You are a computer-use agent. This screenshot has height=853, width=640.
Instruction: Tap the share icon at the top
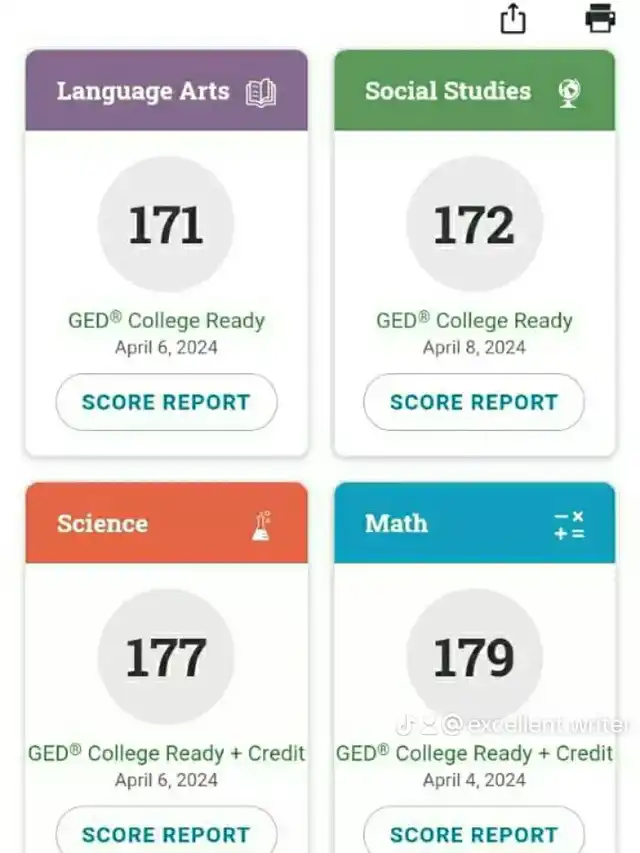pos(512,18)
